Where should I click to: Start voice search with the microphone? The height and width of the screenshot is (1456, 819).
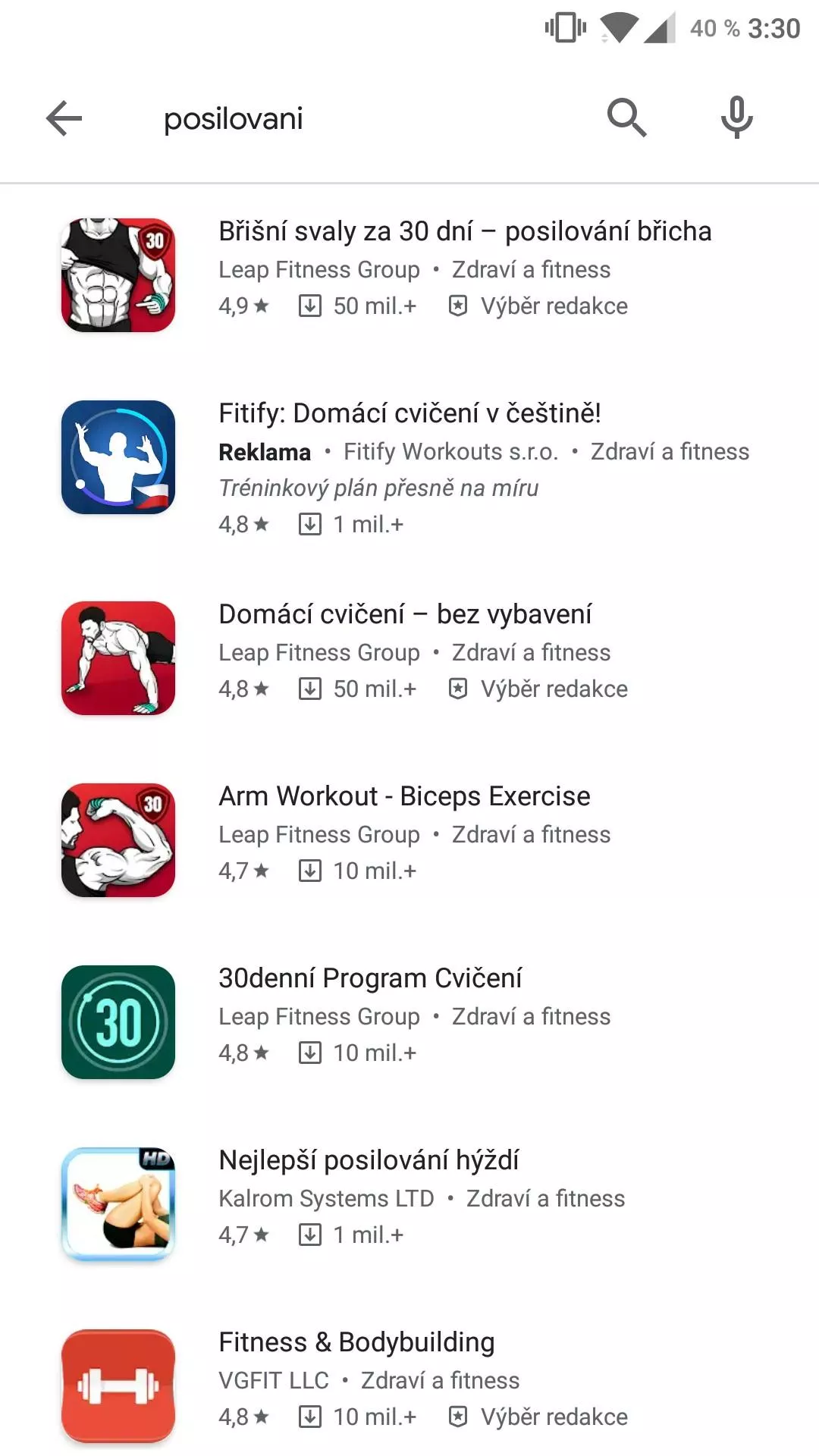click(736, 118)
